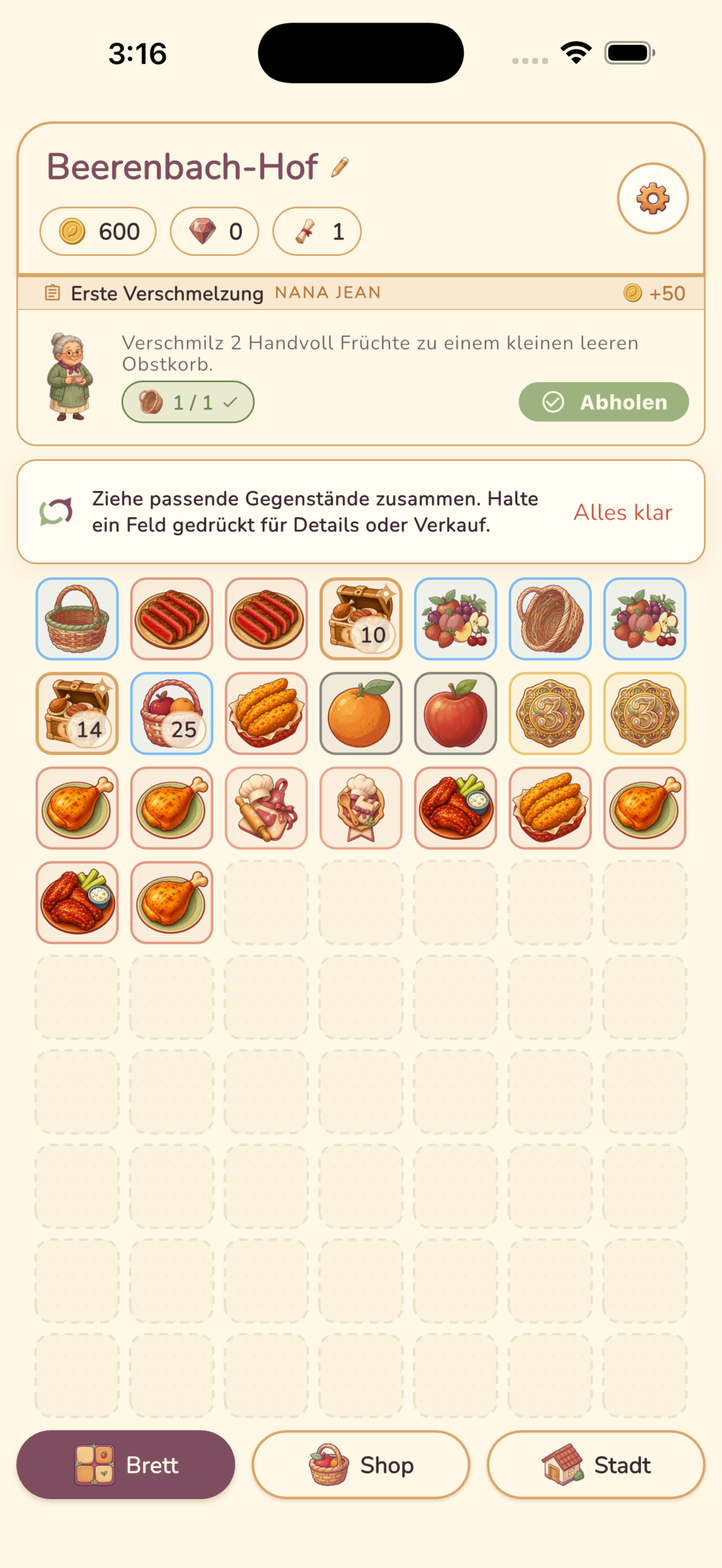Screen dimensions: 722x1568
Task: Dismiss the hint with Alles klar
Action: [x=622, y=512]
